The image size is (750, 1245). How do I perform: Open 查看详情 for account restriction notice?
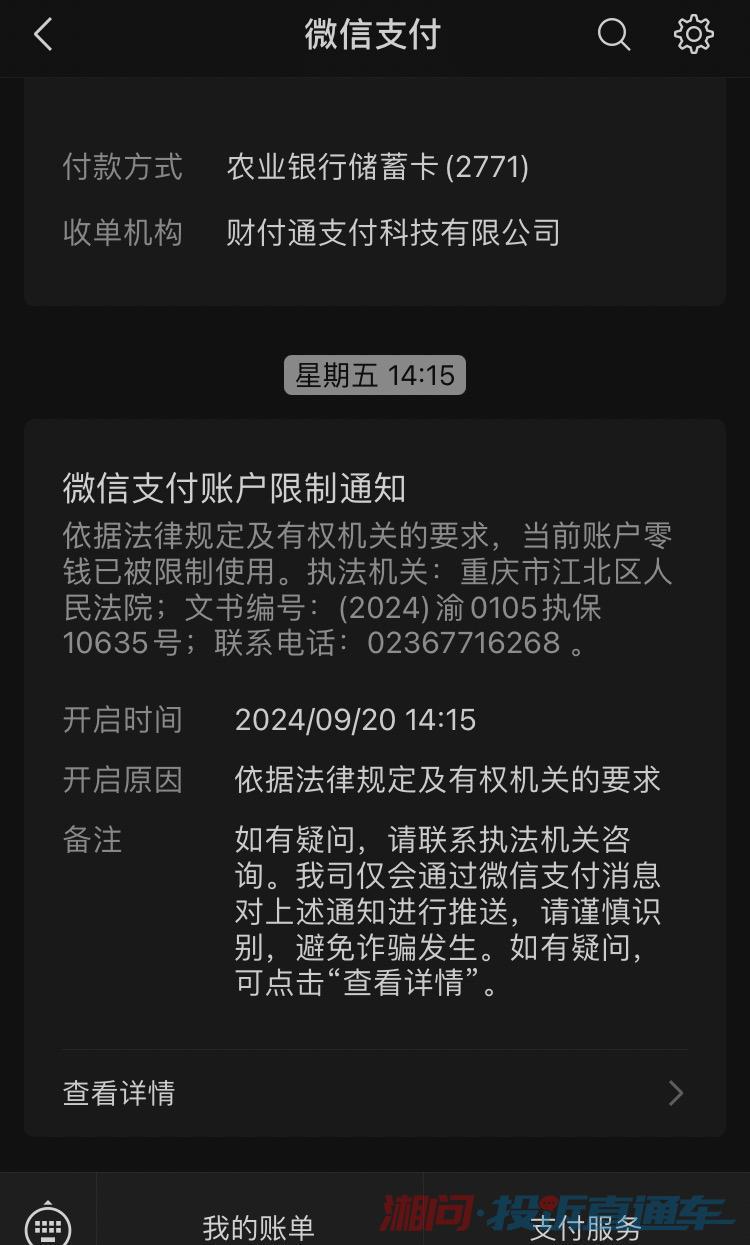(x=374, y=1093)
